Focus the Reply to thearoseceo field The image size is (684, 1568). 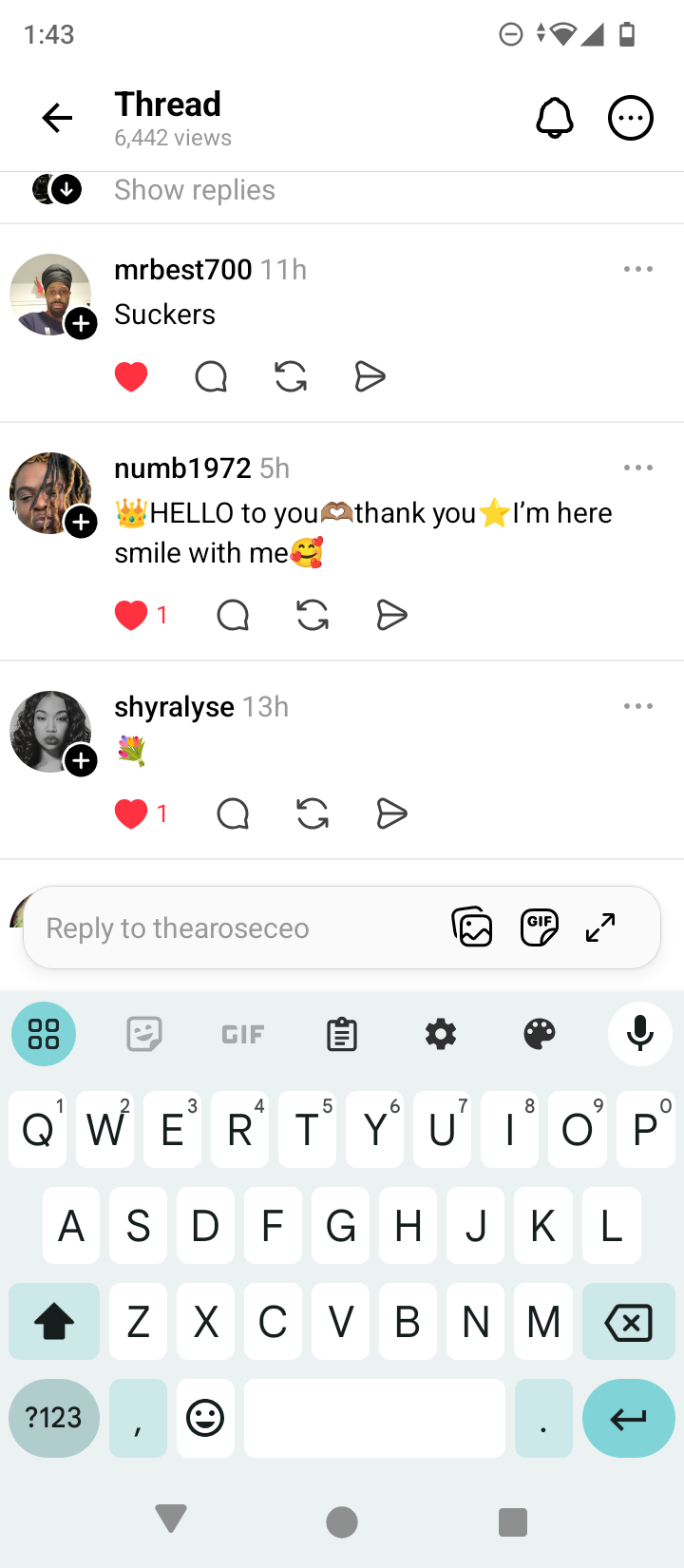237,928
